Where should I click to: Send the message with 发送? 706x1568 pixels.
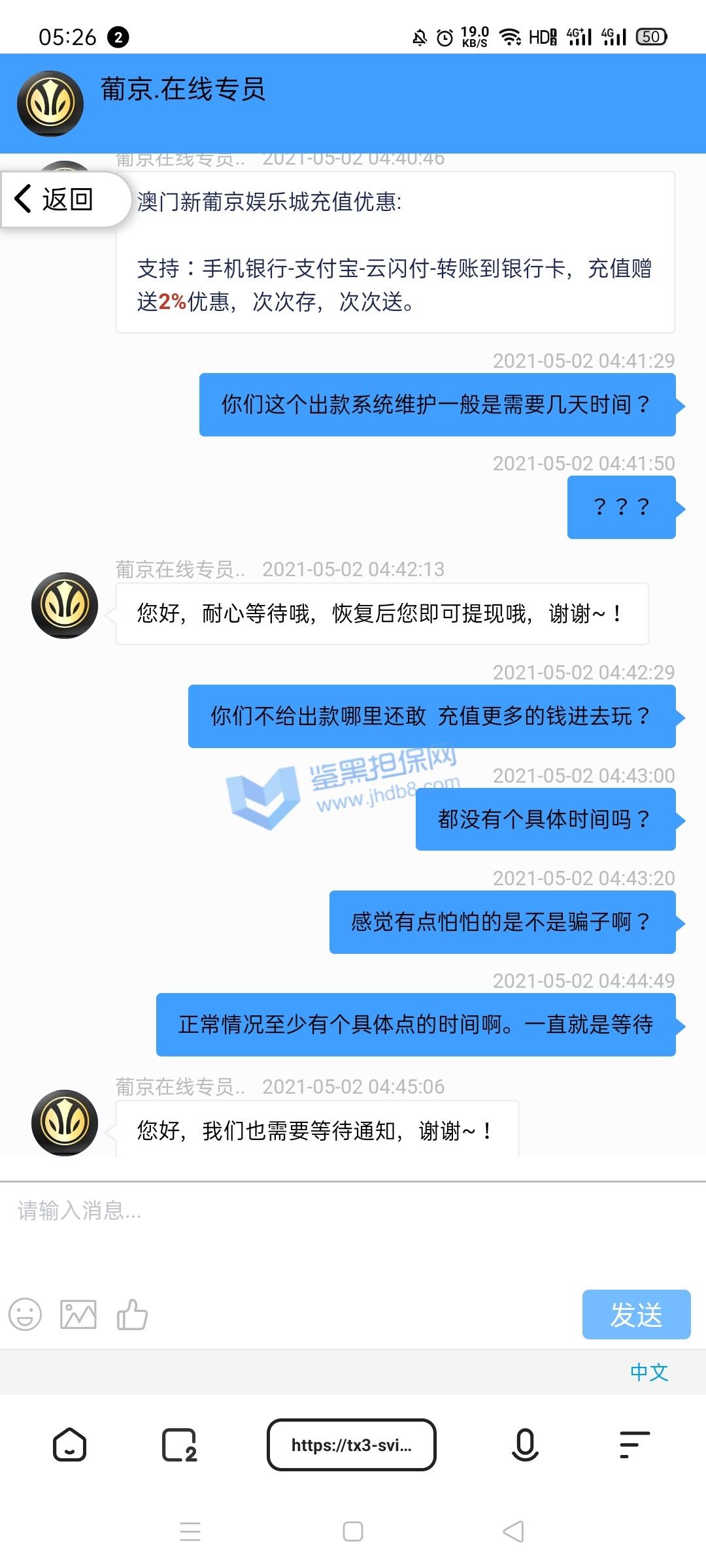pos(635,1314)
